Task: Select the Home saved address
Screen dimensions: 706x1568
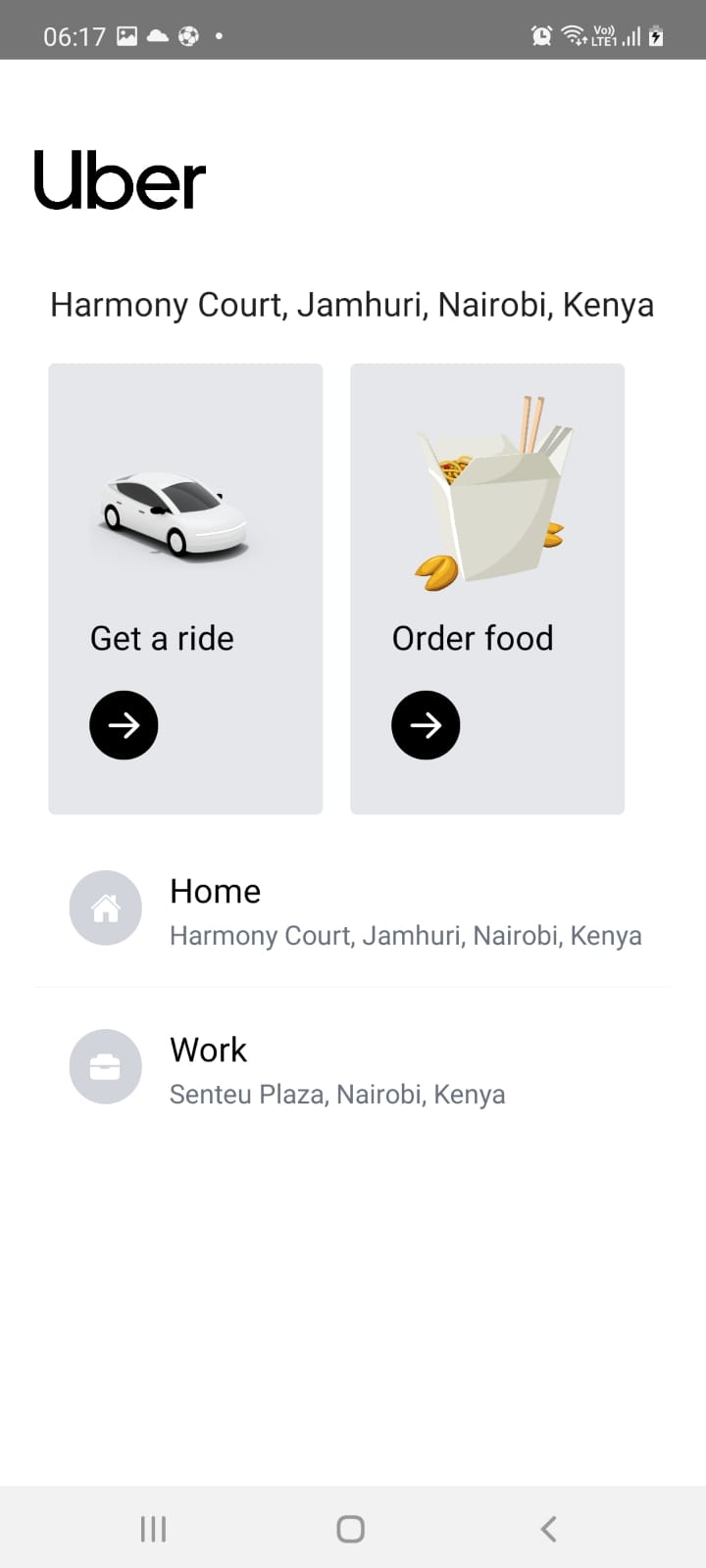Action: (353, 910)
